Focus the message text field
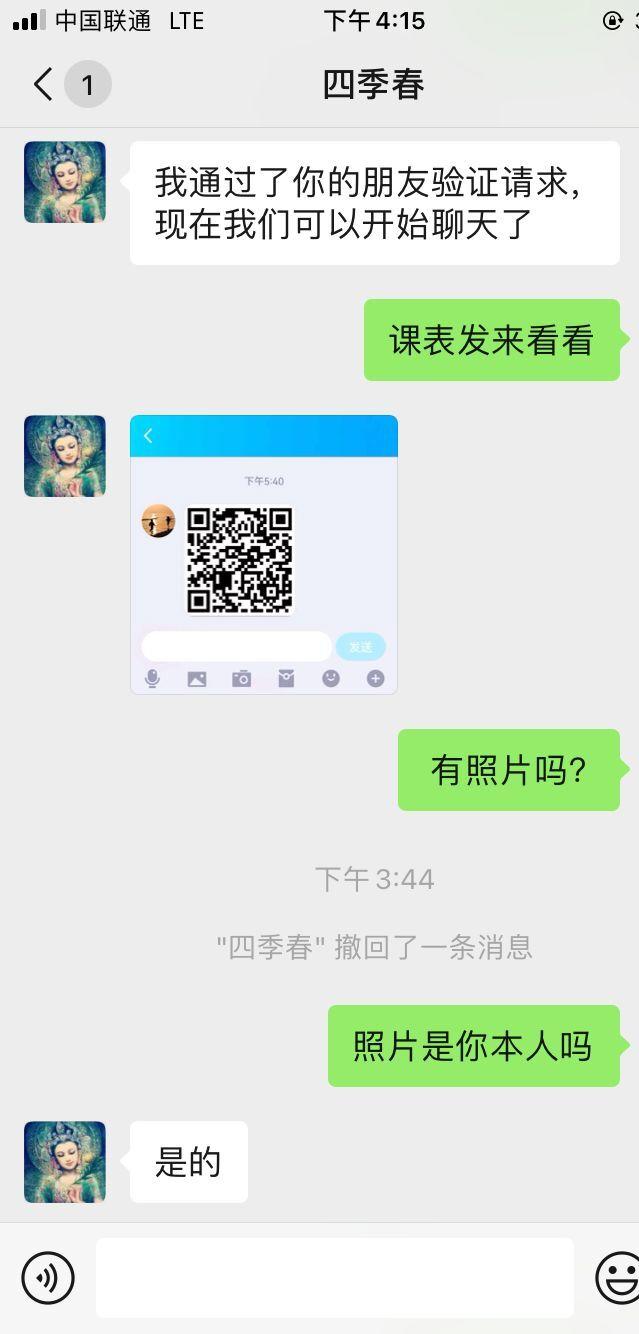The width and height of the screenshot is (639, 1334). tap(334, 1277)
